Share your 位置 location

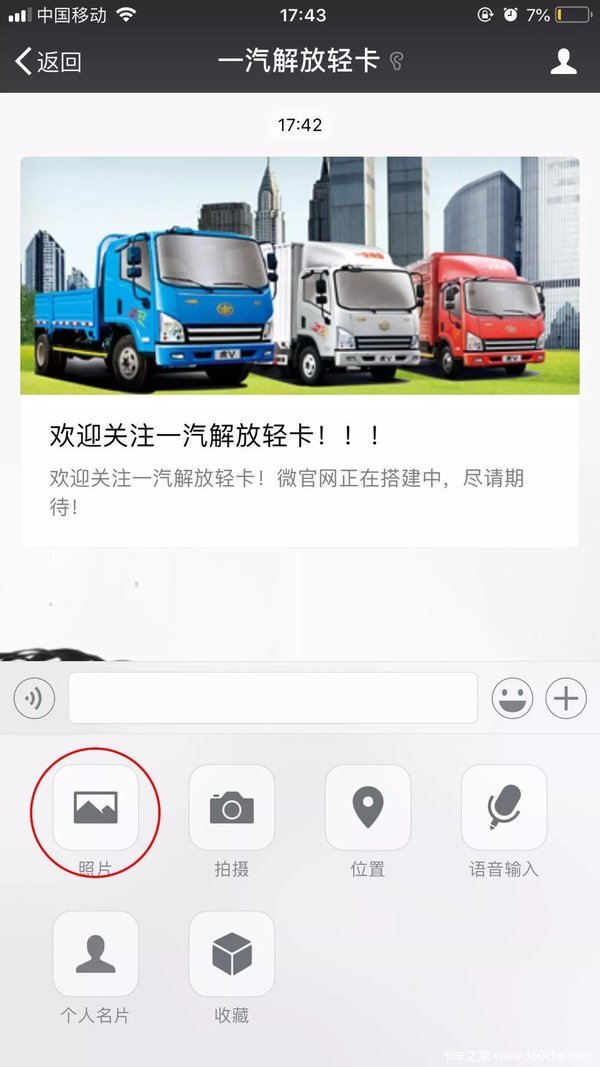click(367, 808)
